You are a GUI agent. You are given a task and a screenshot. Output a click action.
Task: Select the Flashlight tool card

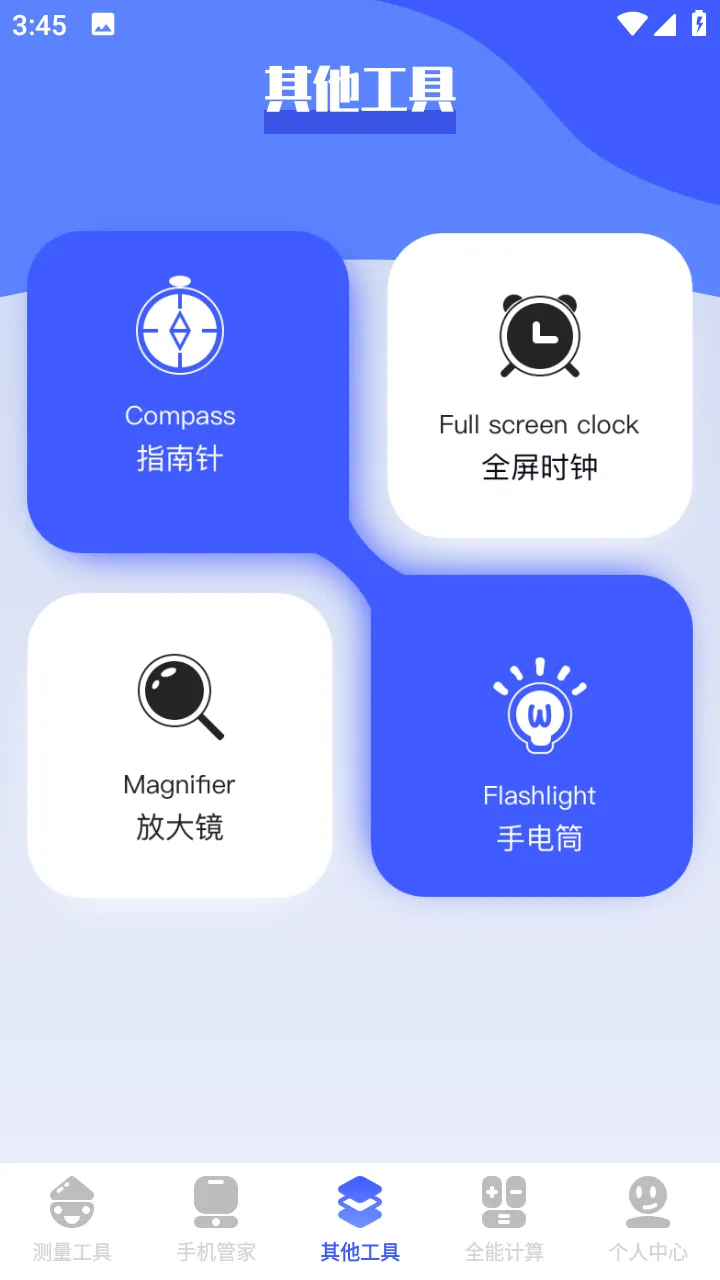click(532, 736)
